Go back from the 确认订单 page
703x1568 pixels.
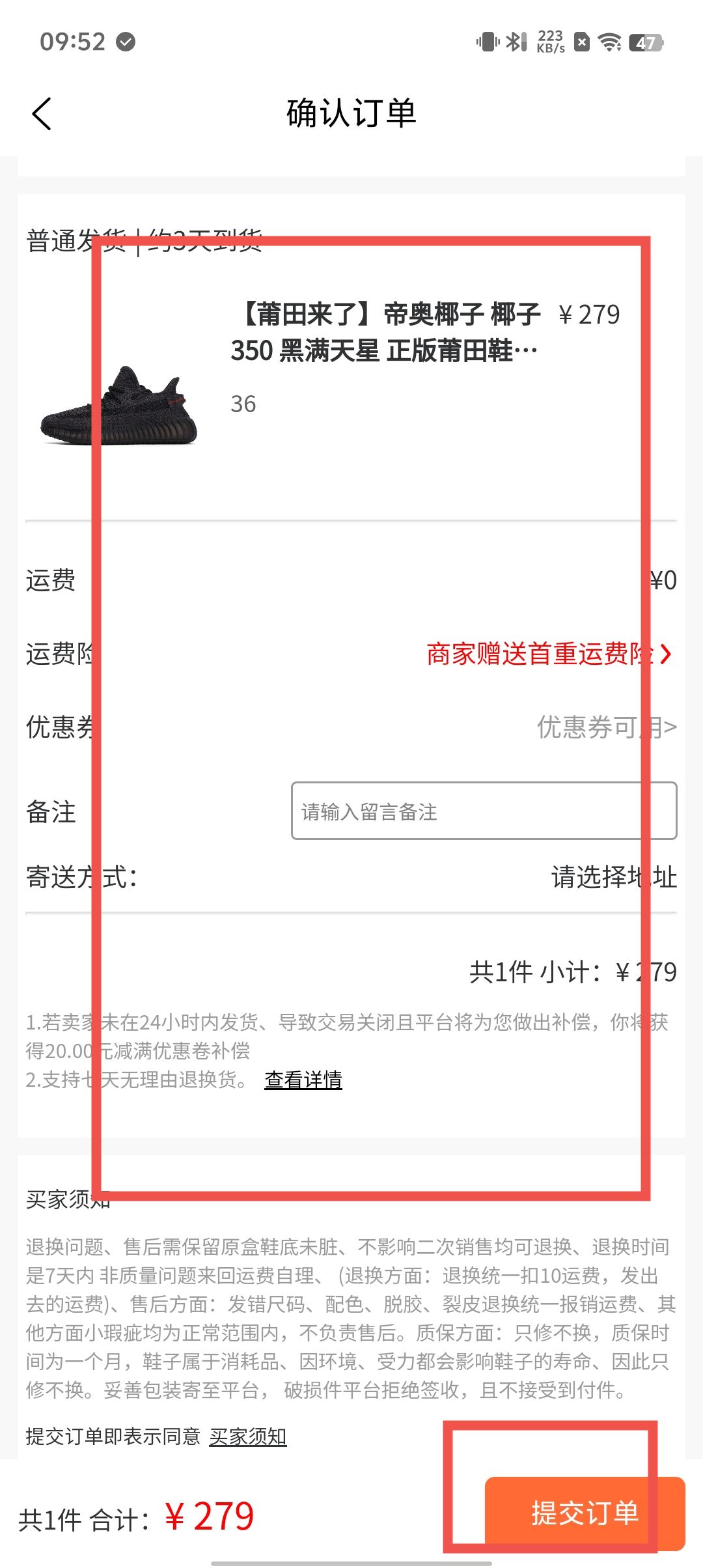coord(42,114)
